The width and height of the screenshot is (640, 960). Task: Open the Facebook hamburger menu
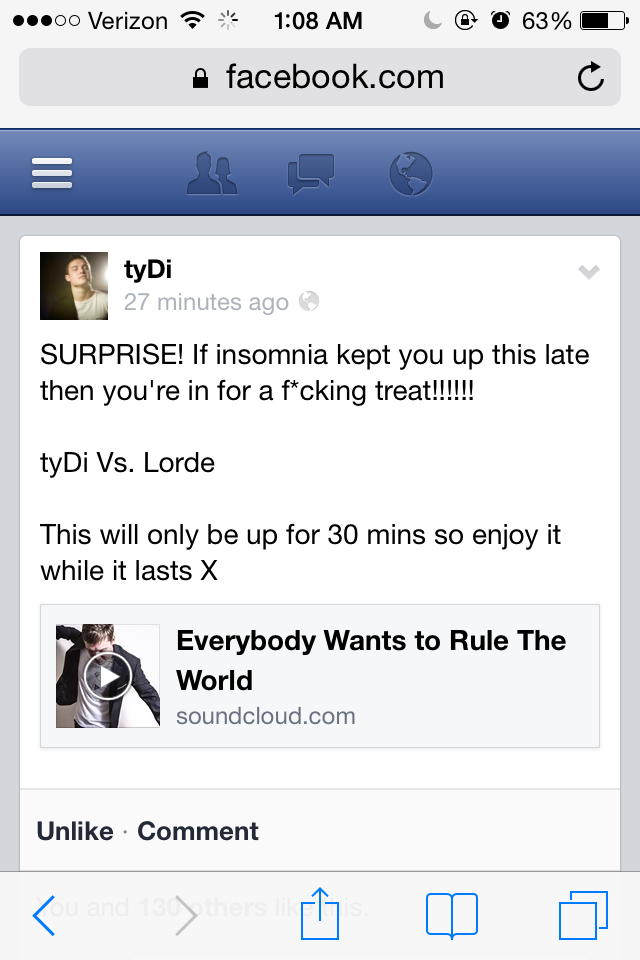(52, 173)
